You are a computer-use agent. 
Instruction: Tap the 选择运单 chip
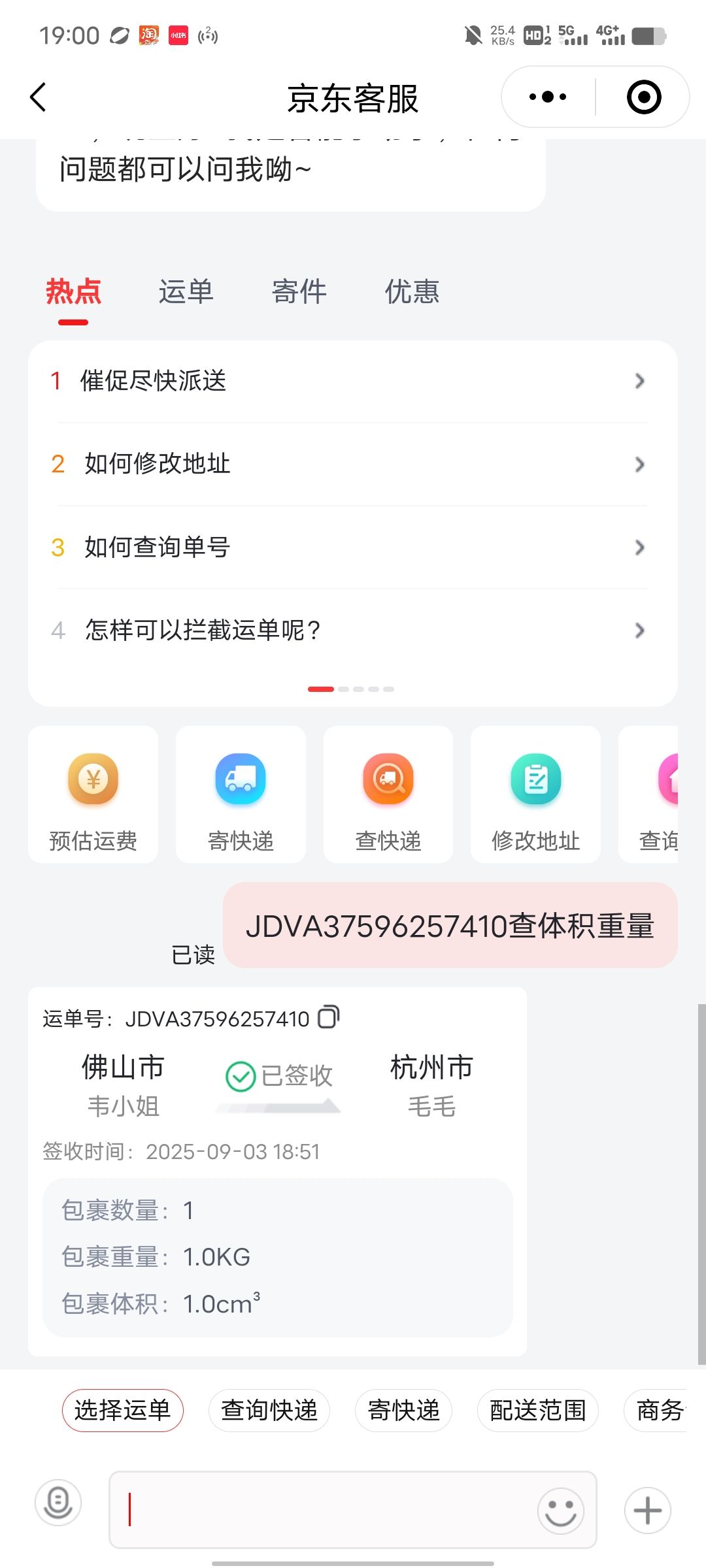pyautogui.click(x=122, y=1410)
